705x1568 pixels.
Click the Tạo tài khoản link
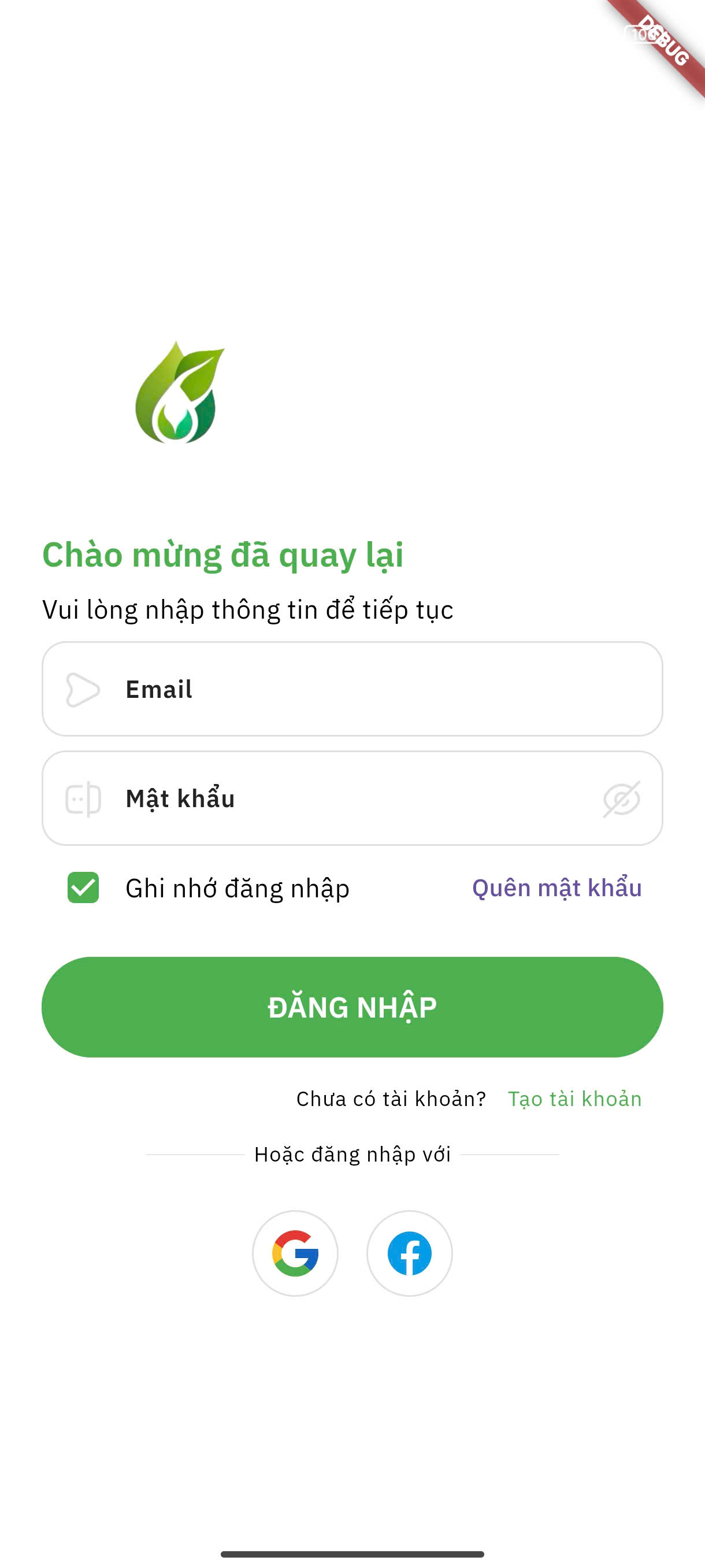click(575, 1098)
